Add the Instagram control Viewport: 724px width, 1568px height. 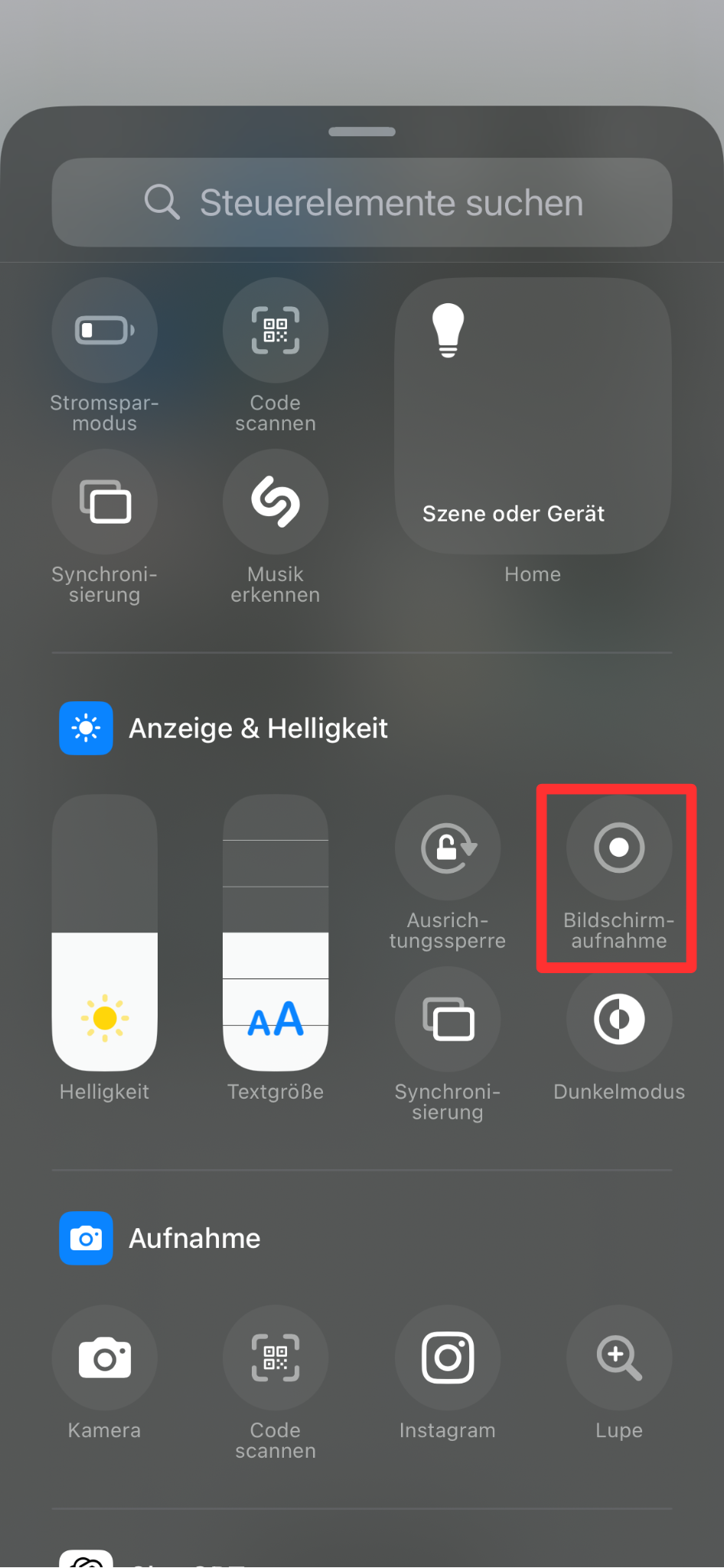(448, 1358)
